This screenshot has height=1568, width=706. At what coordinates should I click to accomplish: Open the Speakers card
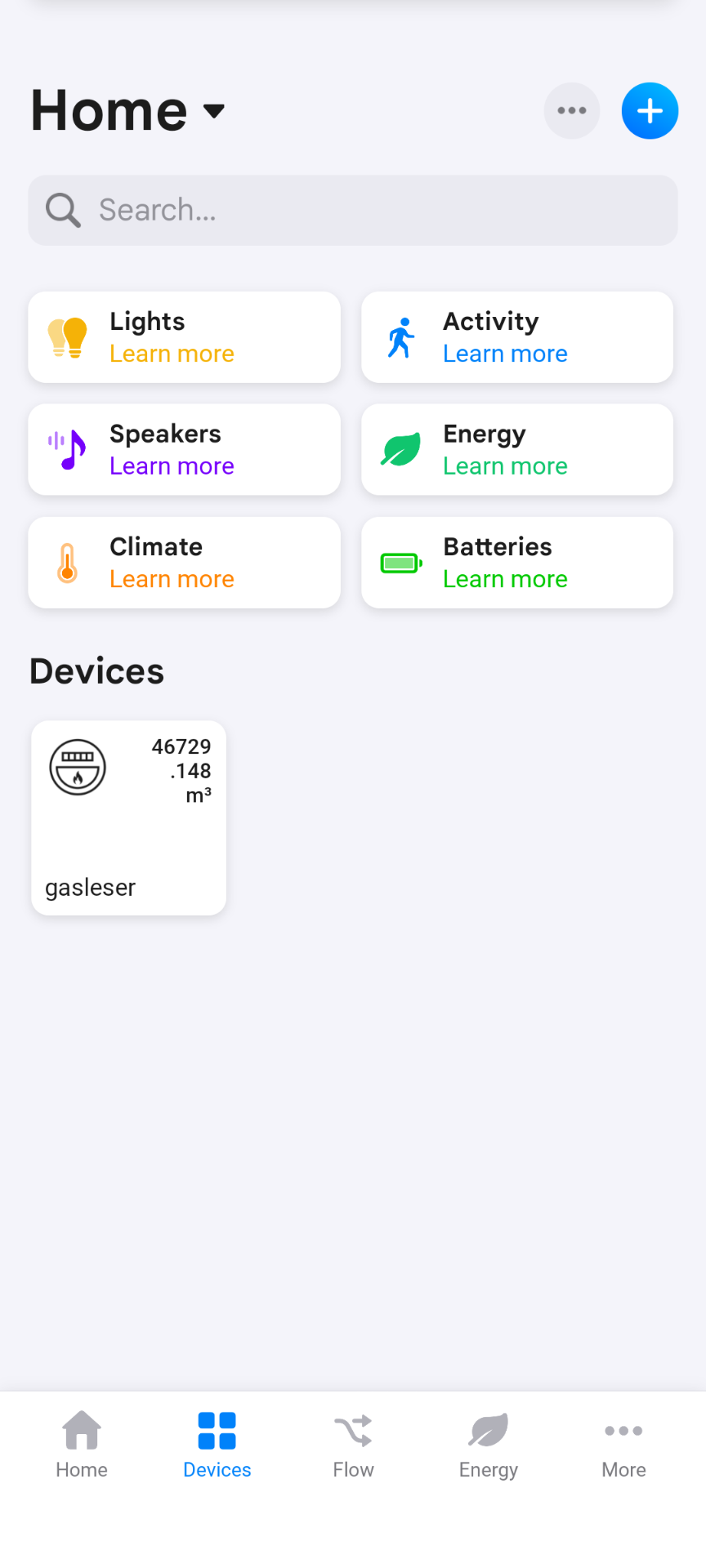pyautogui.click(x=184, y=450)
